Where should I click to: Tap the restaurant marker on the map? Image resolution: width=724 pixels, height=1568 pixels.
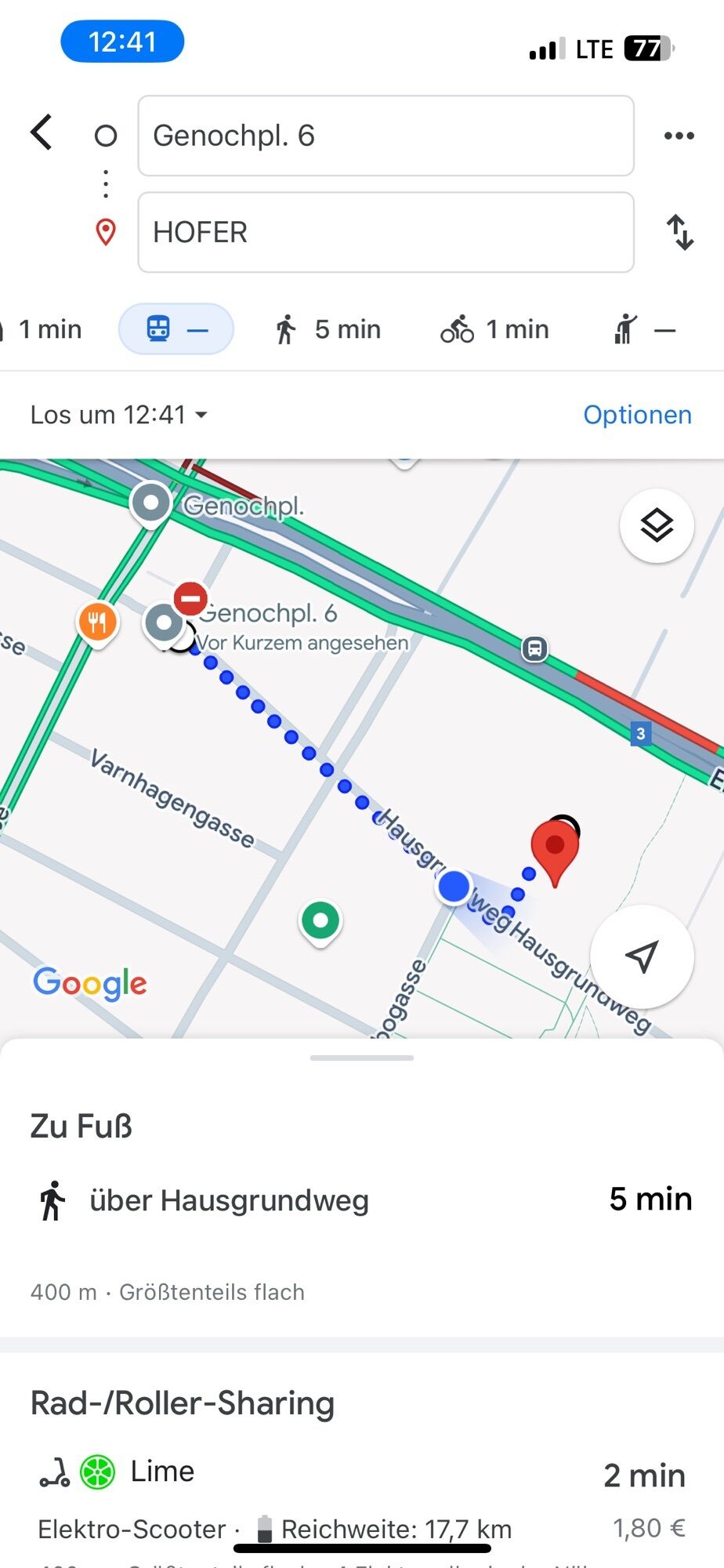click(x=97, y=622)
